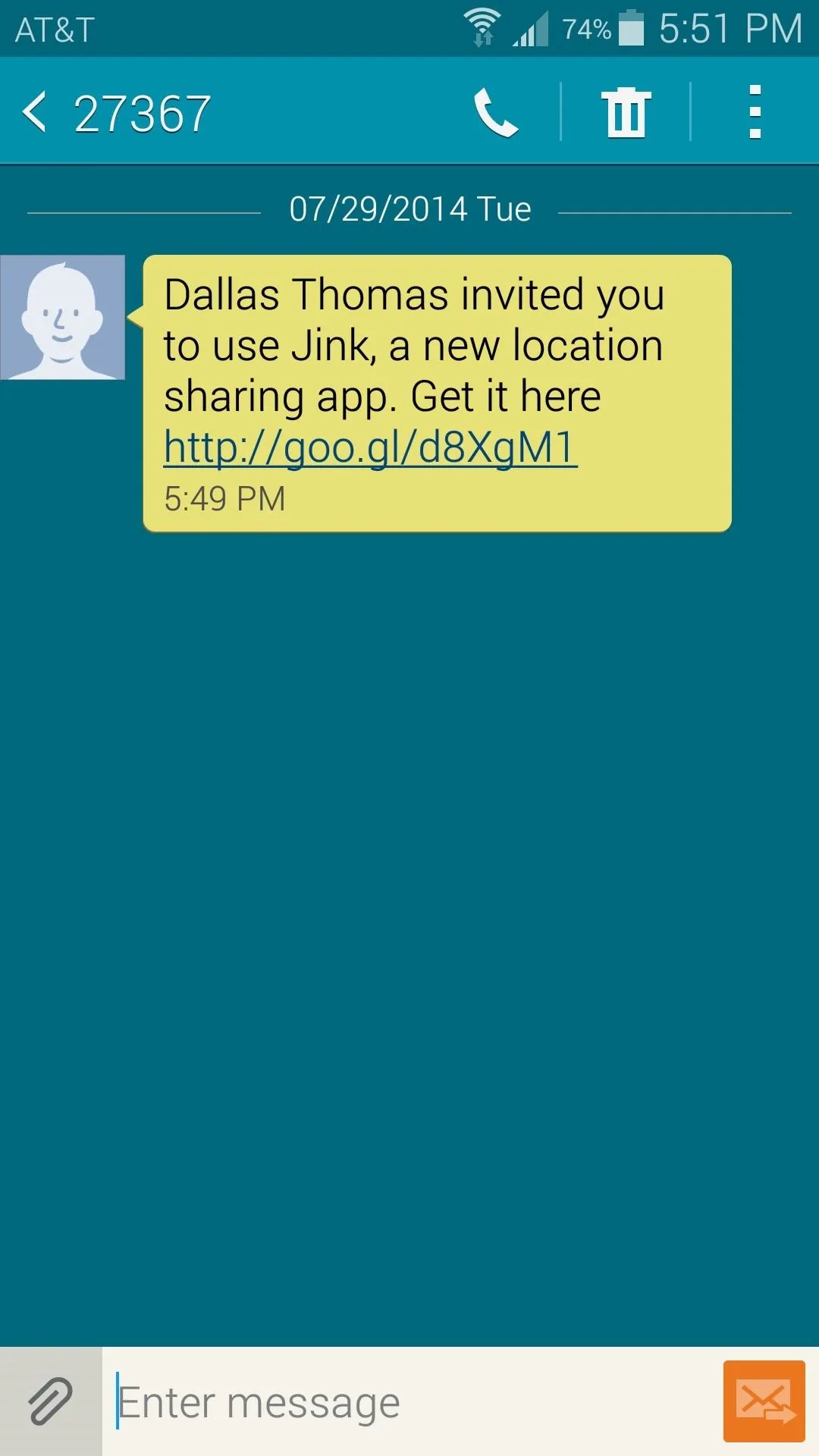Open the goo.gl/d8XgM1 link
819x1456 pixels.
[x=370, y=447]
